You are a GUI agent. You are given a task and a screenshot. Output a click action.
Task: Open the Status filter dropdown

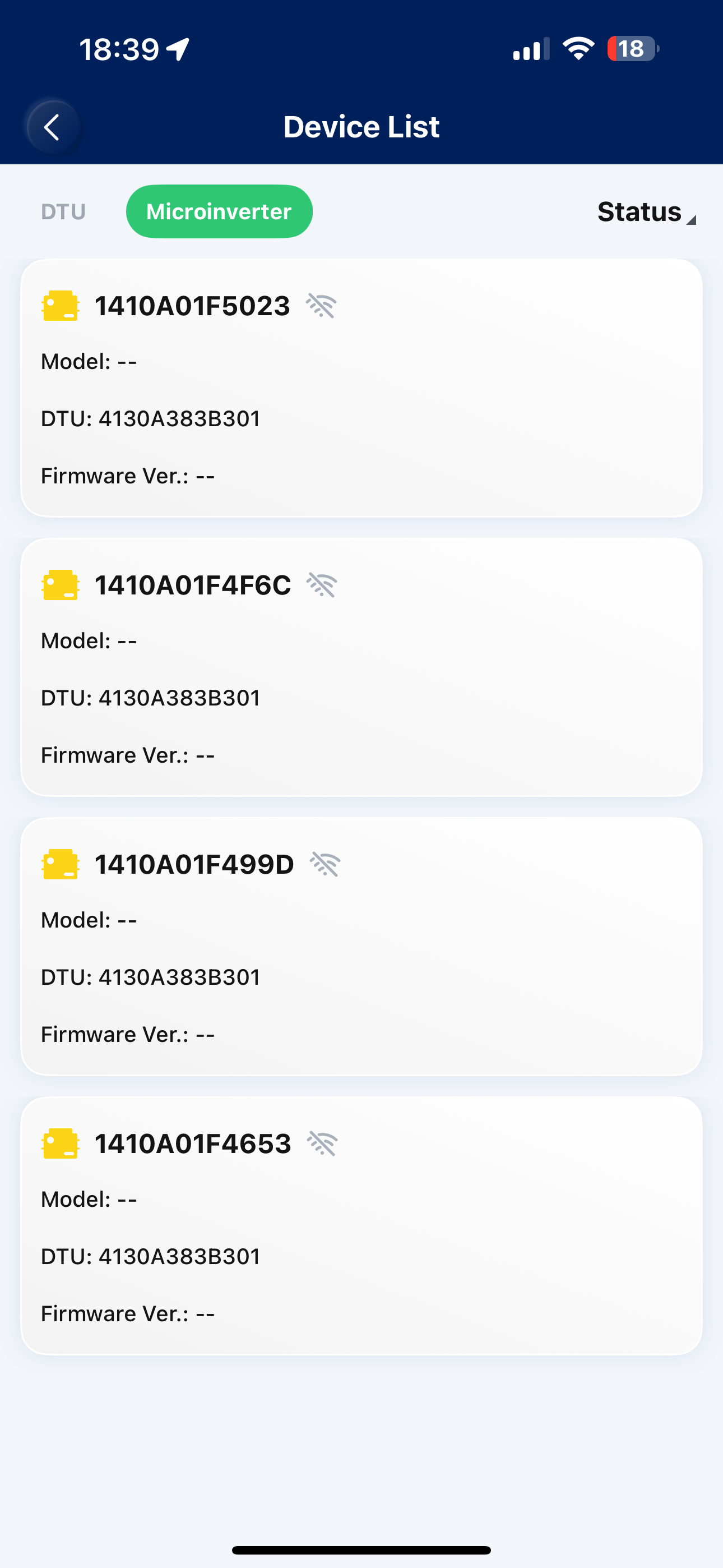coord(646,212)
